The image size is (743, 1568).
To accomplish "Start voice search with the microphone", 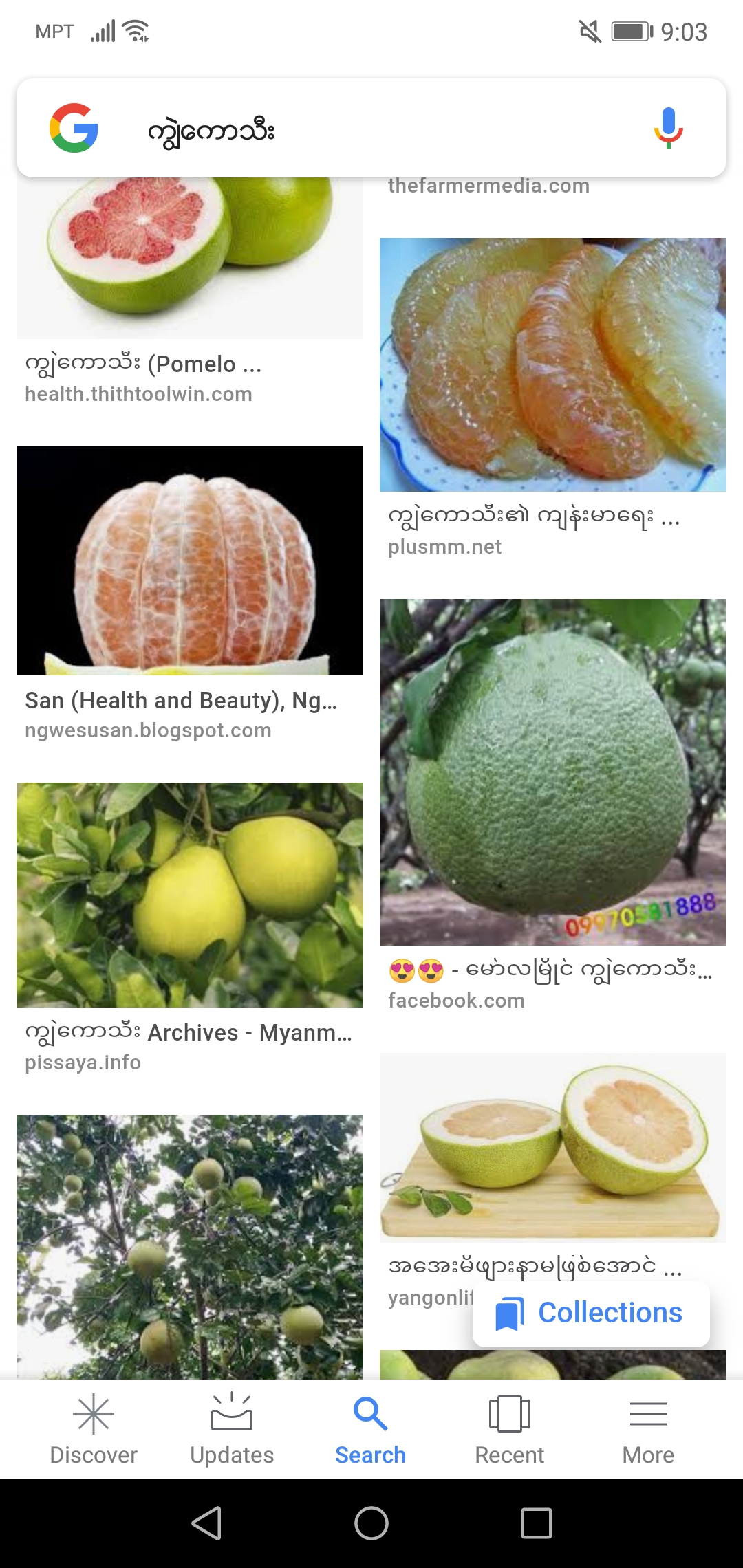I will click(667, 129).
